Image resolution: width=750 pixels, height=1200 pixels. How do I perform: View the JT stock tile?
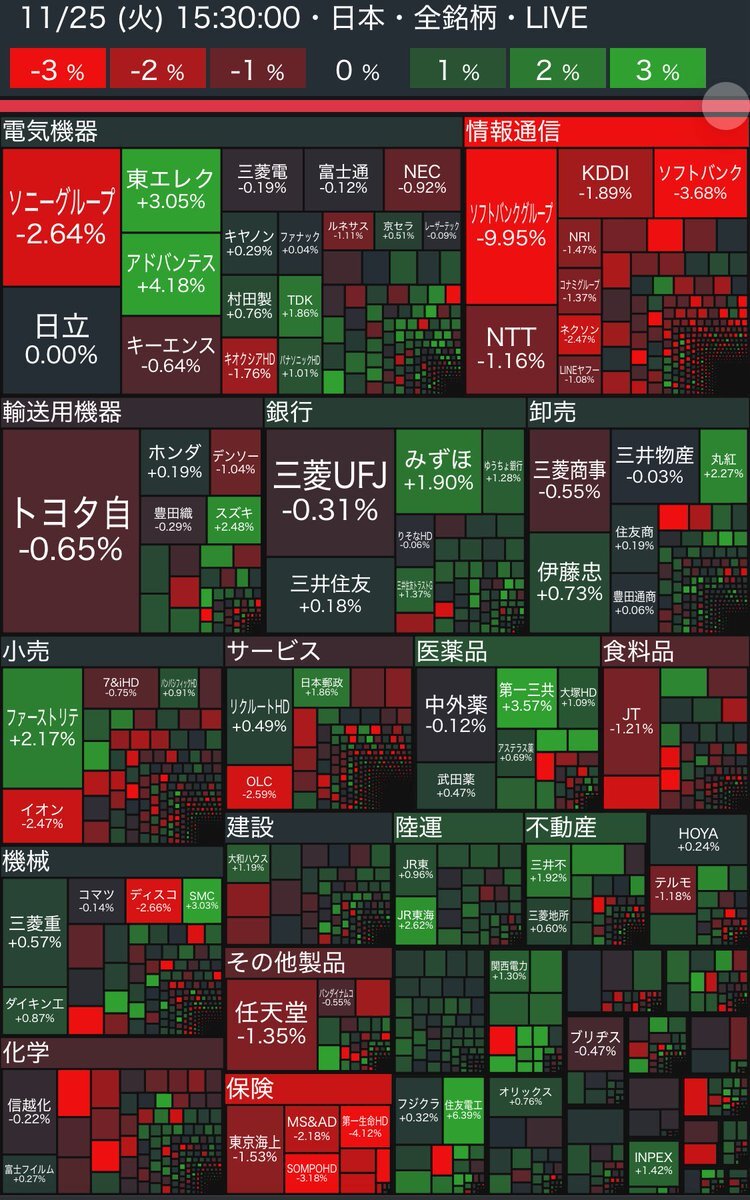pos(631,722)
